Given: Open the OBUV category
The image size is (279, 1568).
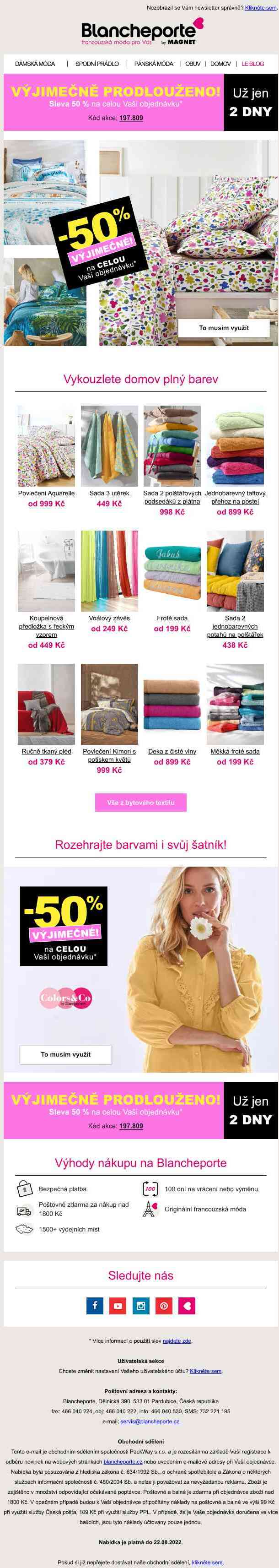Looking at the screenshot, I should tap(193, 63).
